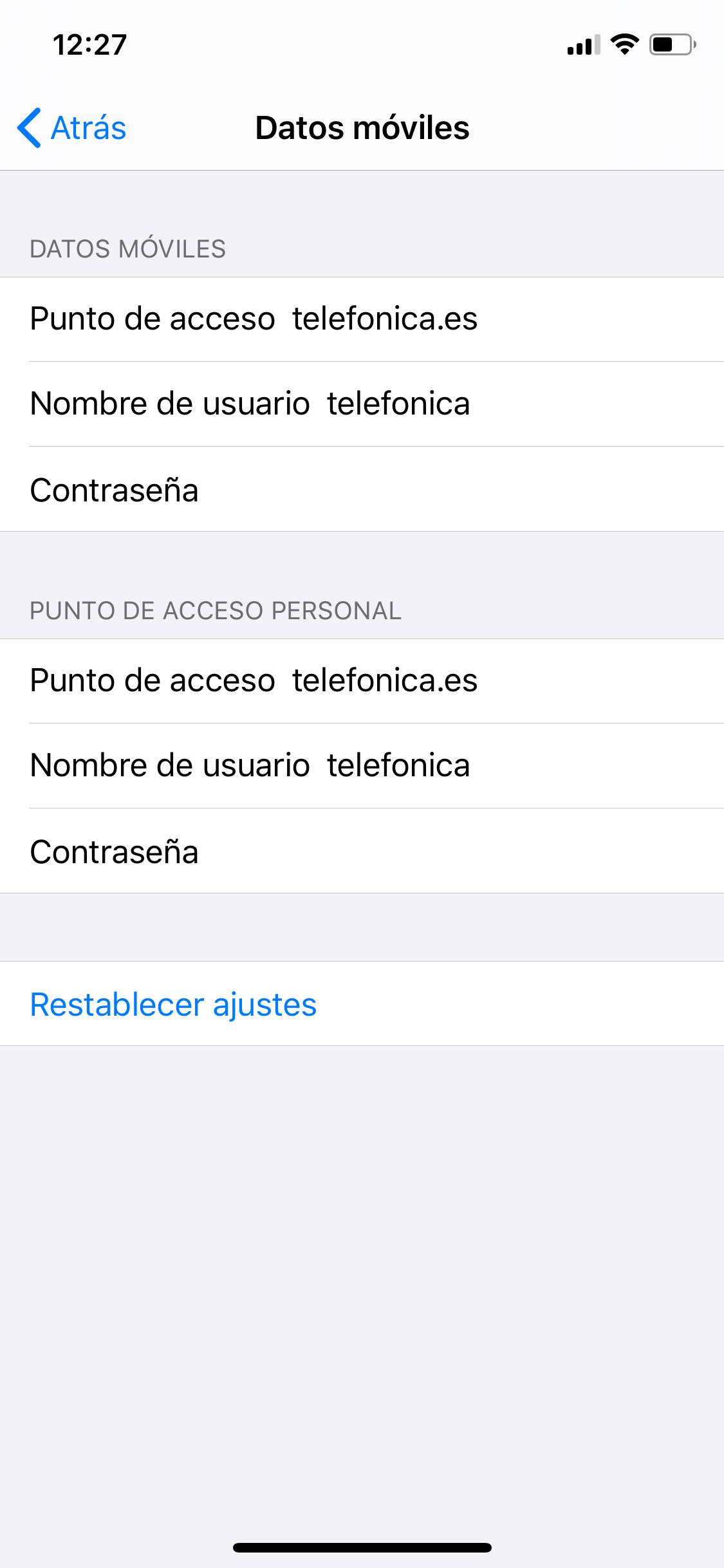Tap the Contraseña field under PUNTO DE ACCESO PERSONAL
This screenshot has height=1568, width=724.
coord(115,852)
